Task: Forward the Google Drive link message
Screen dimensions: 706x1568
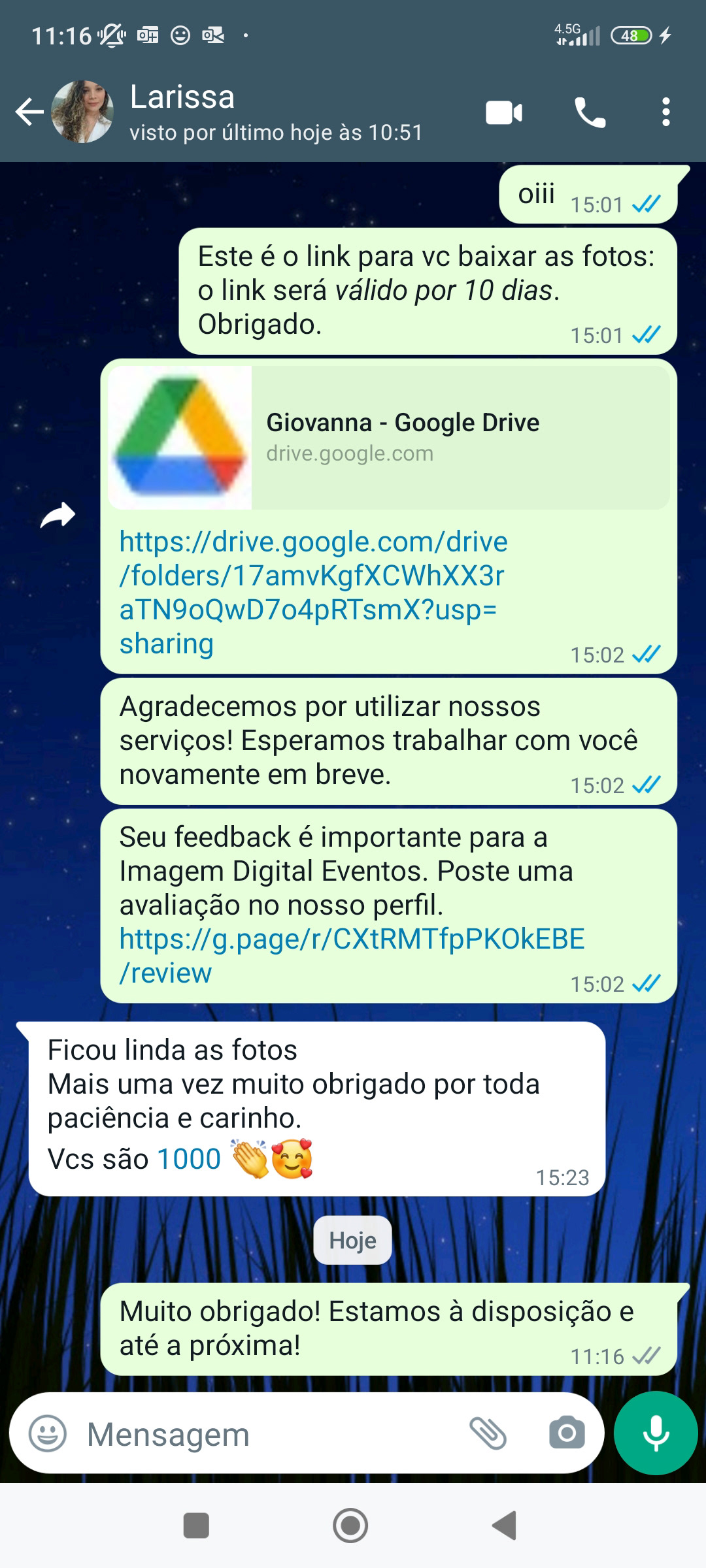Action: point(58,515)
